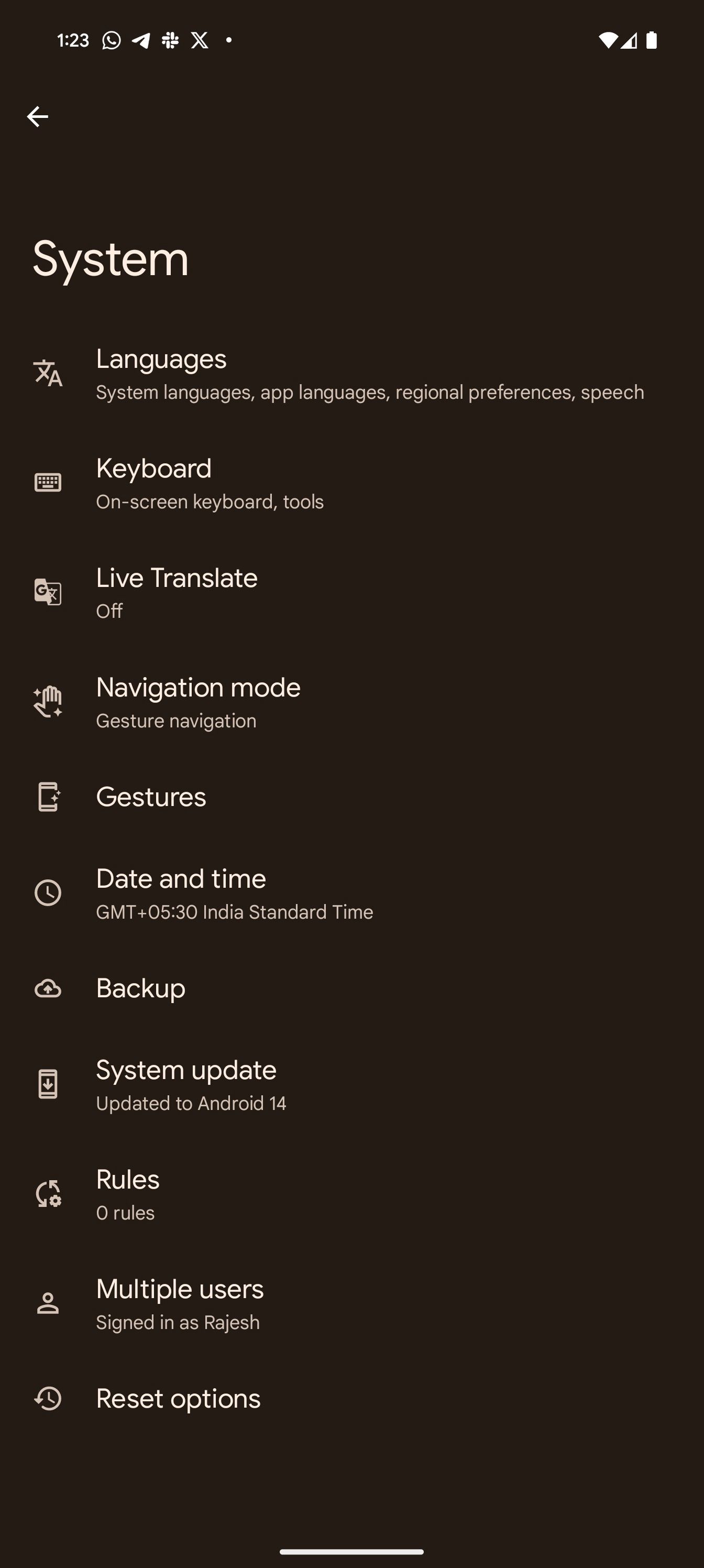The height and width of the screenshot is (1568, 704).
Task: Click the Languages translation icon
Action: [48, 374]
